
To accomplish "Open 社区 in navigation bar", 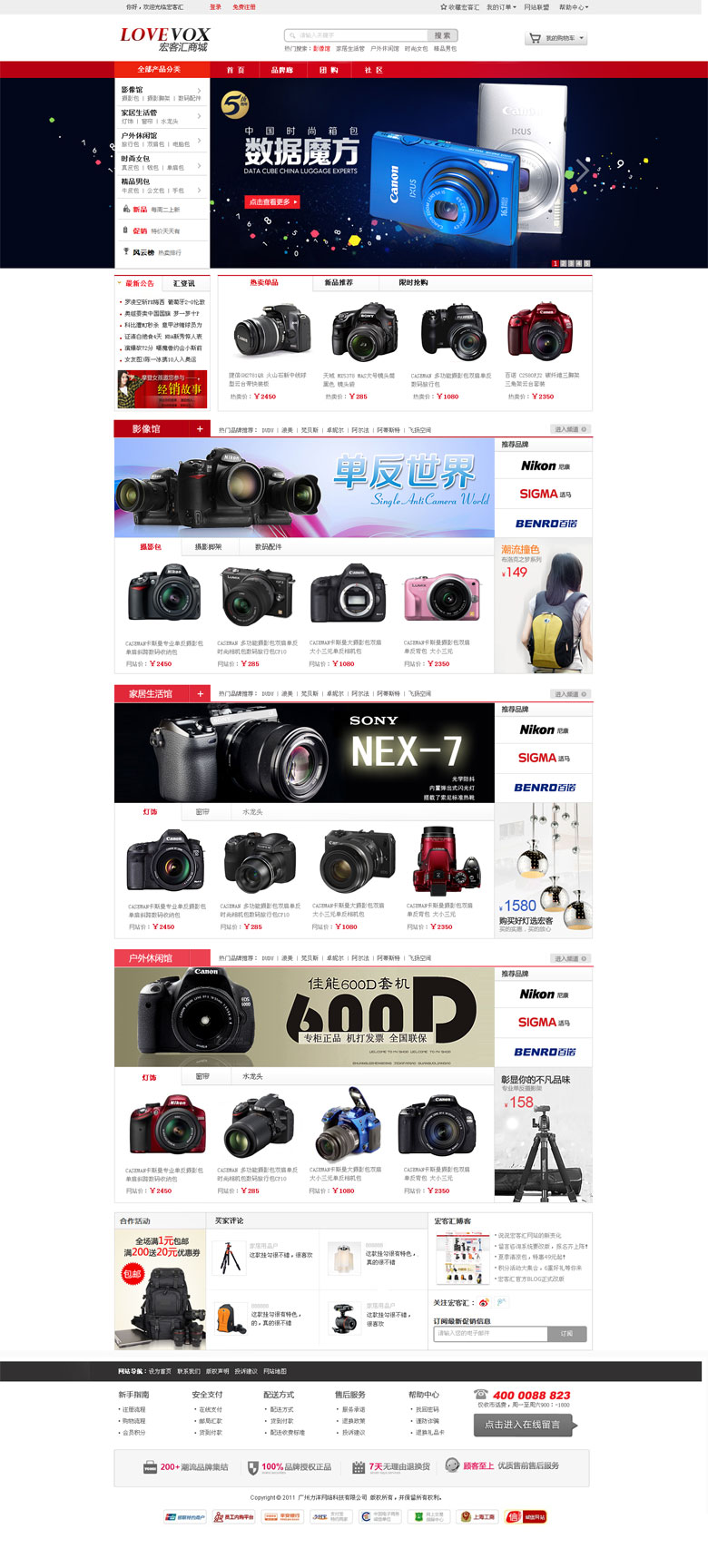I will tap(373, 70).
